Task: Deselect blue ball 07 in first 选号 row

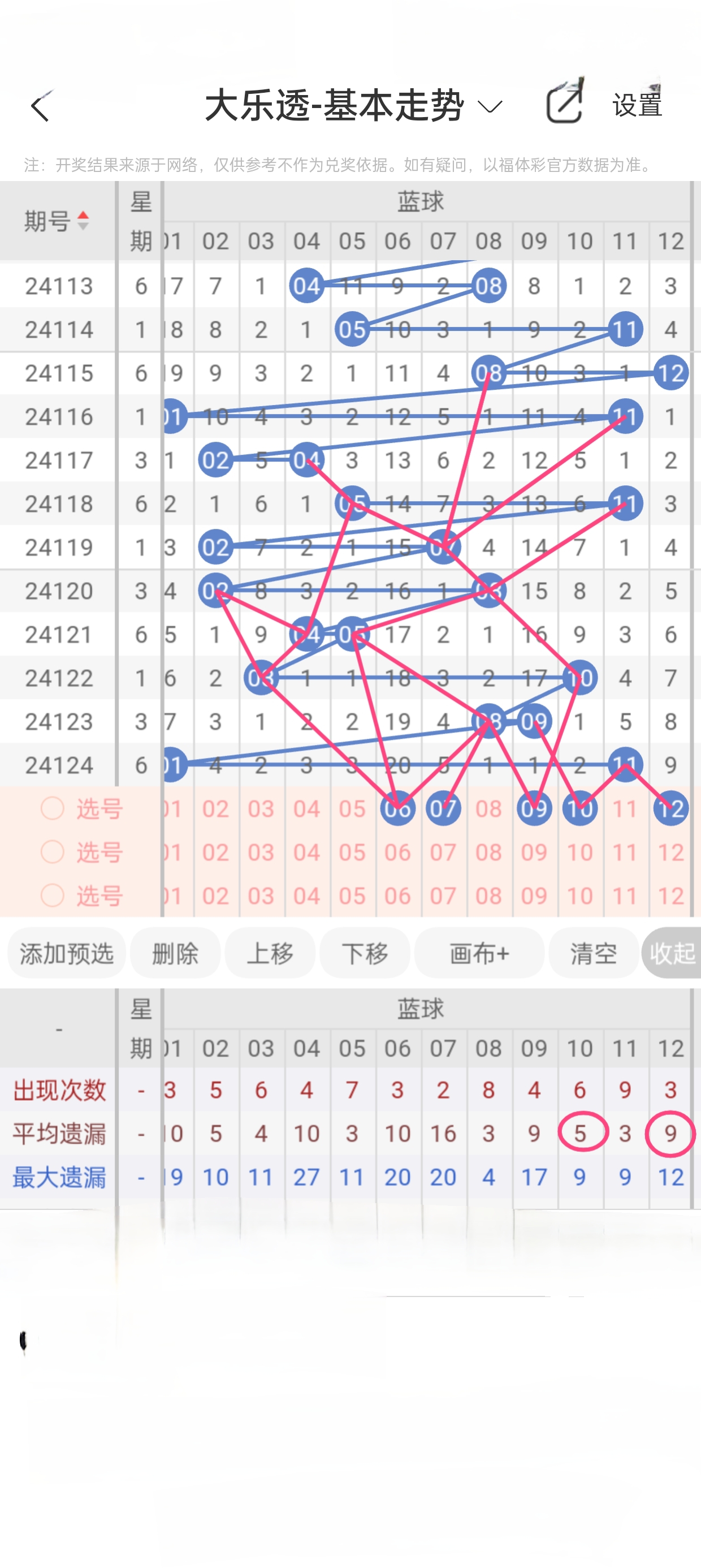Action: click(x=443, y=808)
